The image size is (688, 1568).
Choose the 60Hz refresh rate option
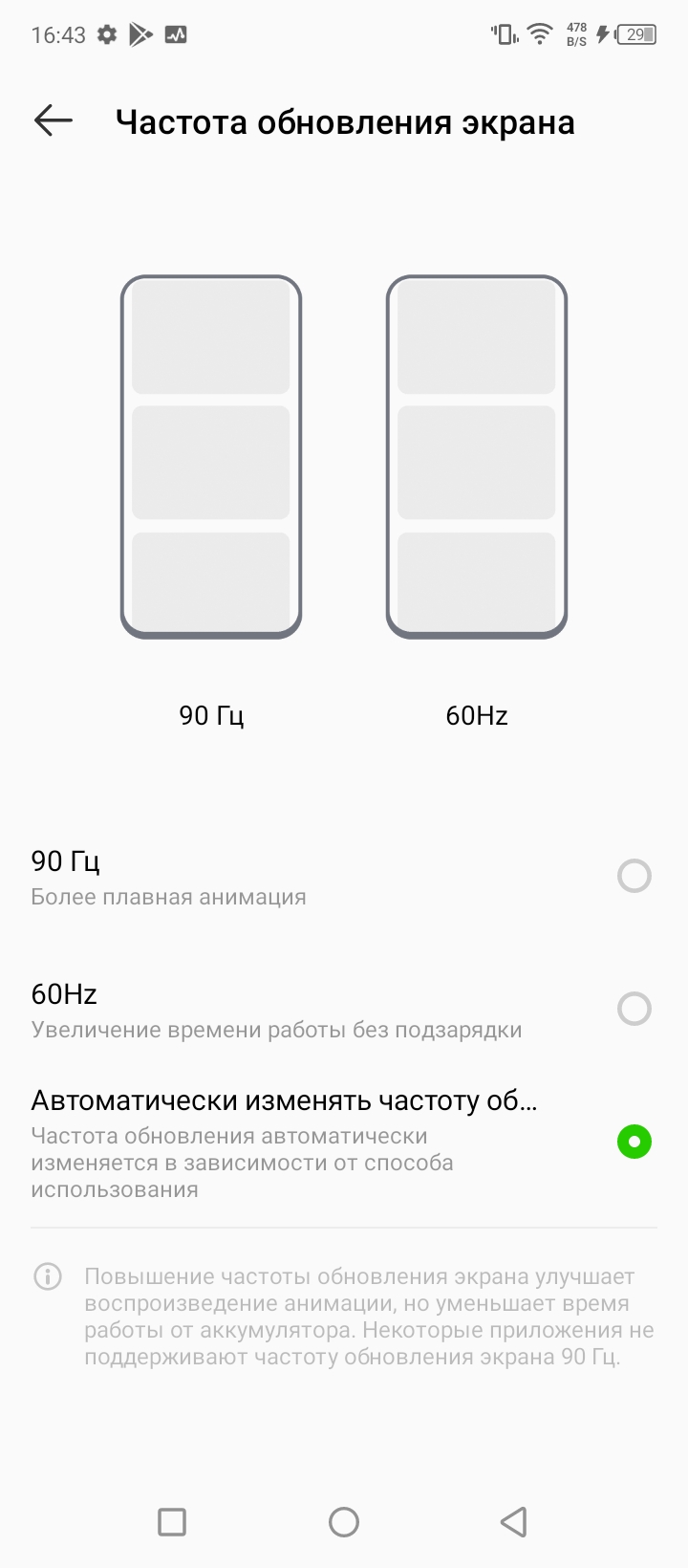coord(634,1009)
